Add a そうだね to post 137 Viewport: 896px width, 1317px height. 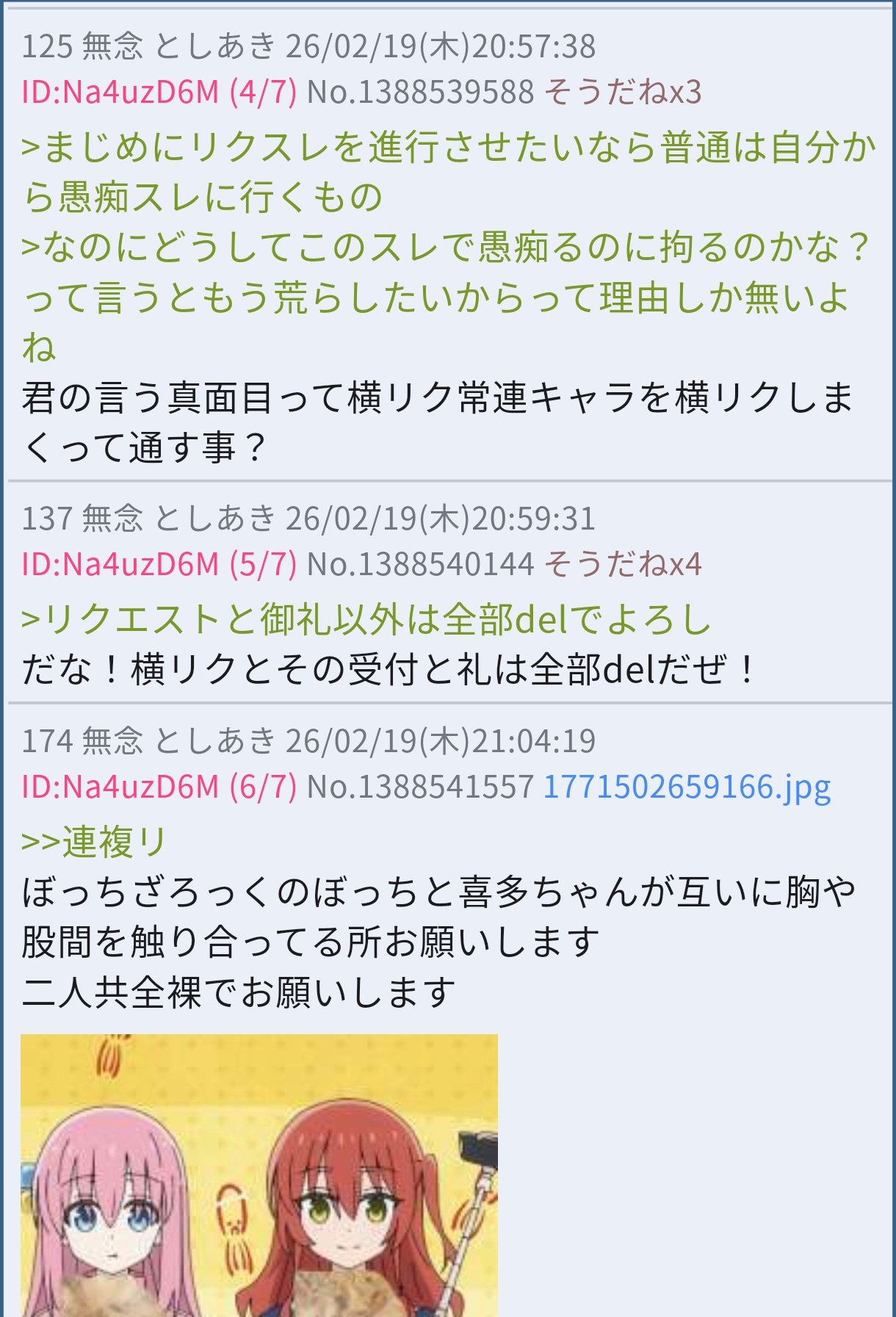tap(623, 565)
